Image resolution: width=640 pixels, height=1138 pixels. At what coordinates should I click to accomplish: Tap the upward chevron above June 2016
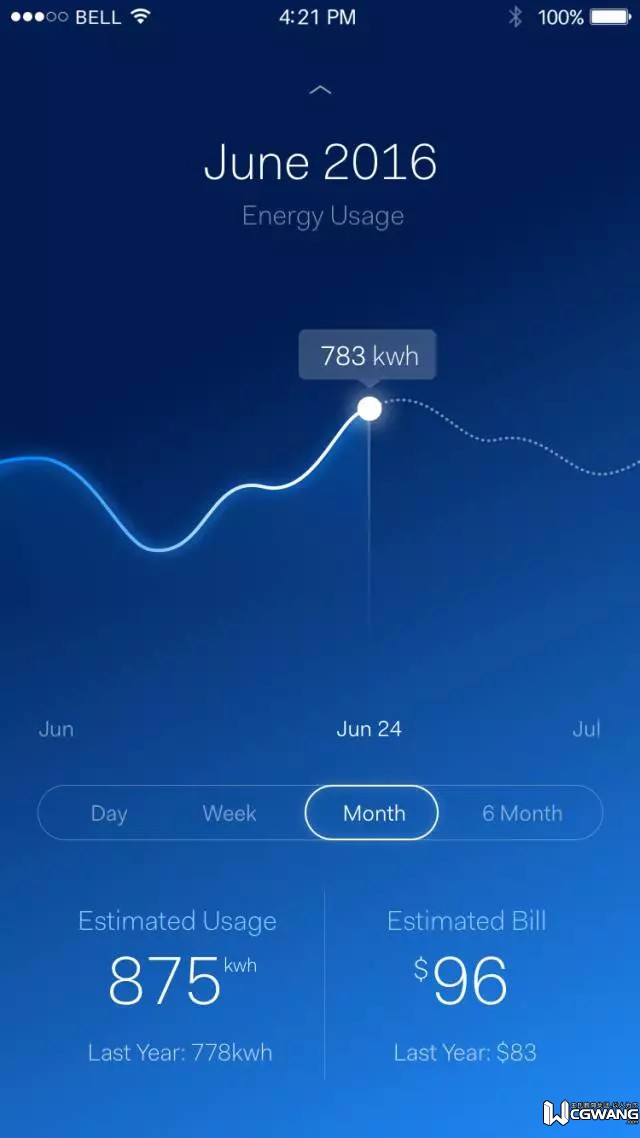320,90
